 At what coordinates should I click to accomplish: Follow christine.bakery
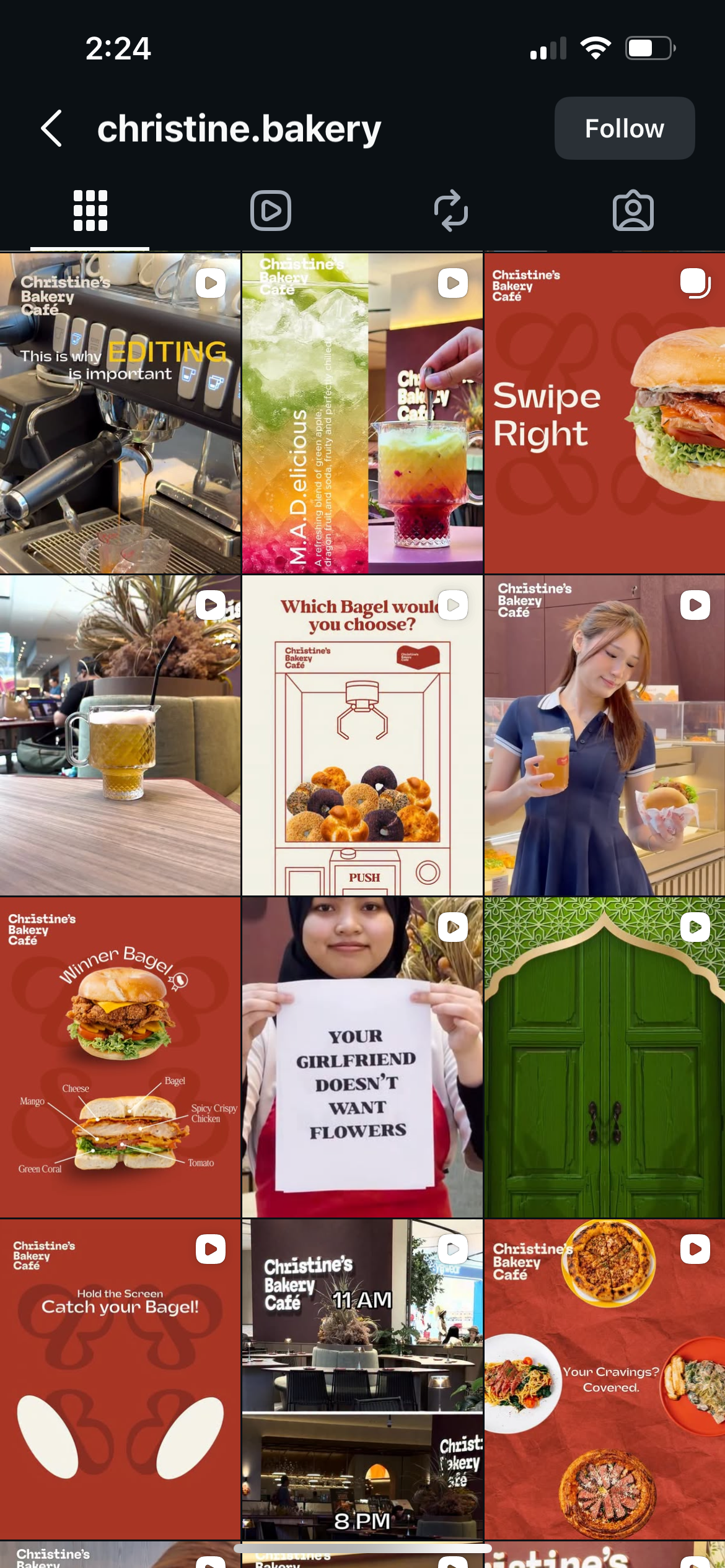click(x=624, y=129)
